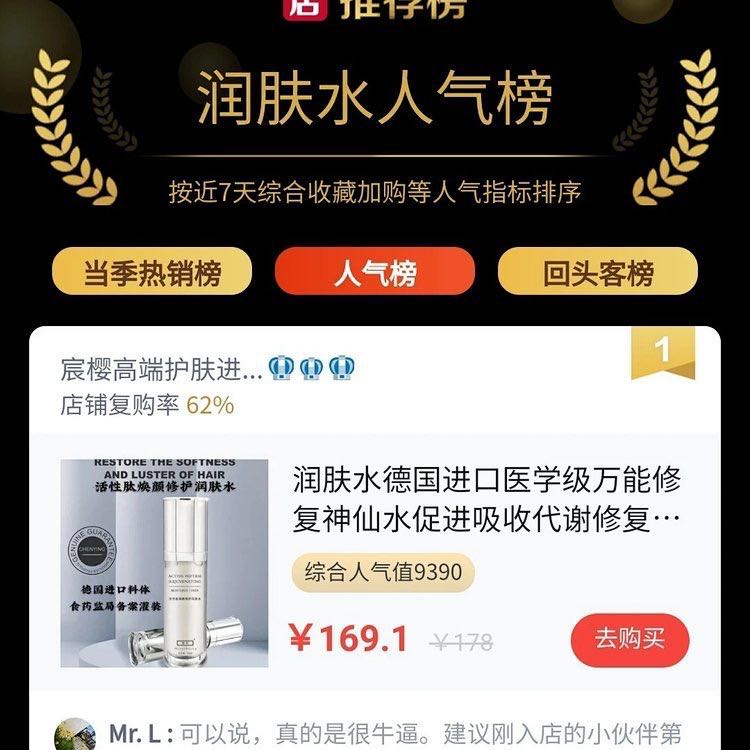
Task: Switch to the 回头客榜 tab
Action: pyautogui.click(x=598, y=272)
